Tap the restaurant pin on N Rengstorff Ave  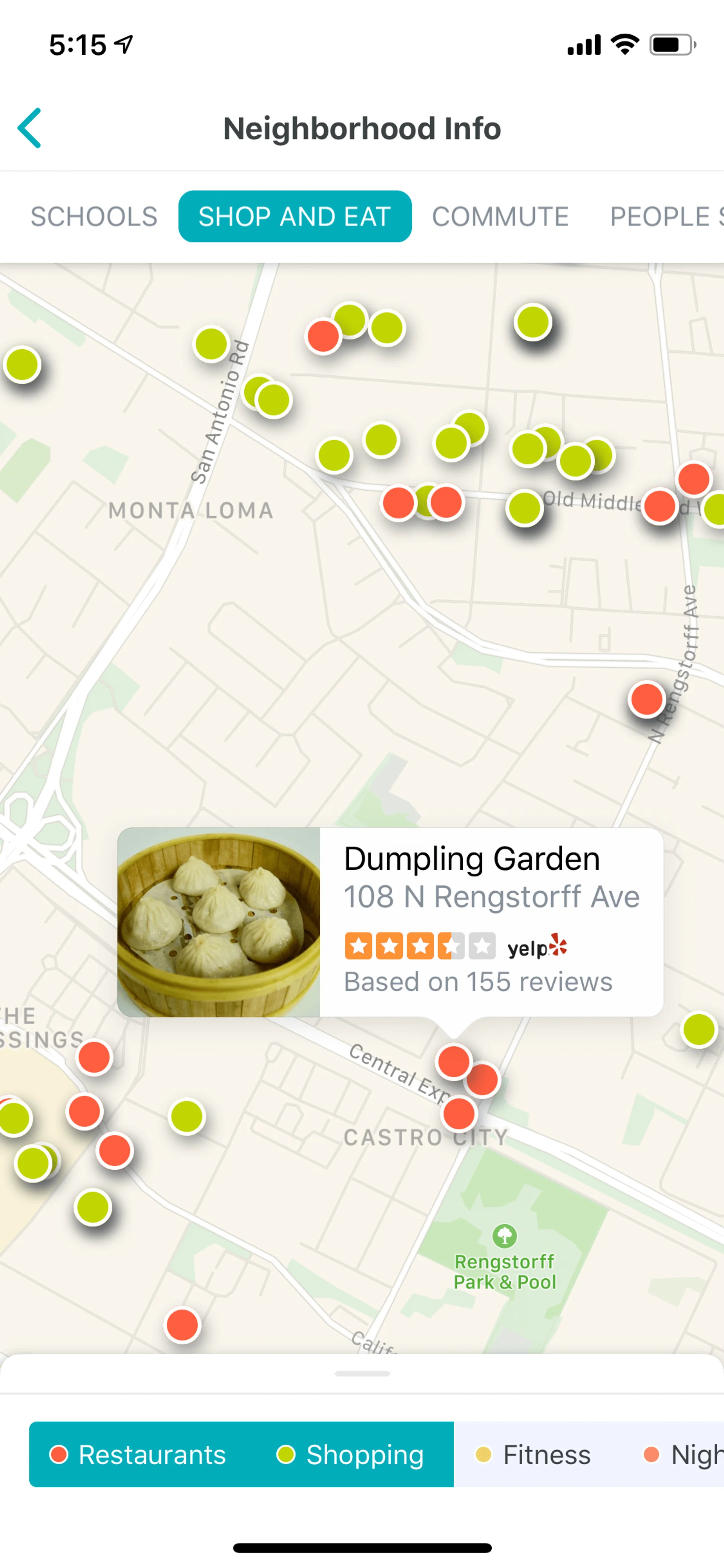pyautogui.click(x=646, y=699)
